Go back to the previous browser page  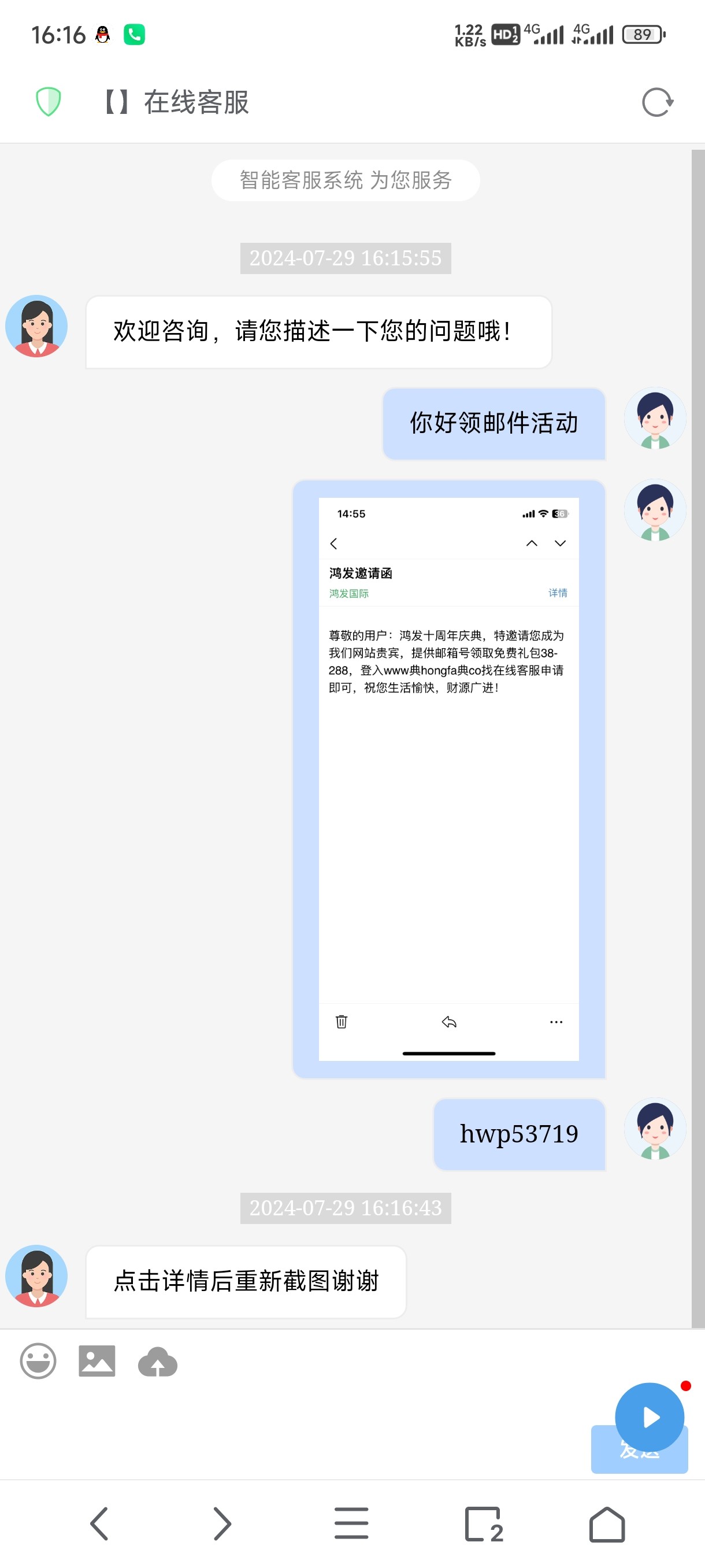pyautogui.click(x=99, y=1523)
